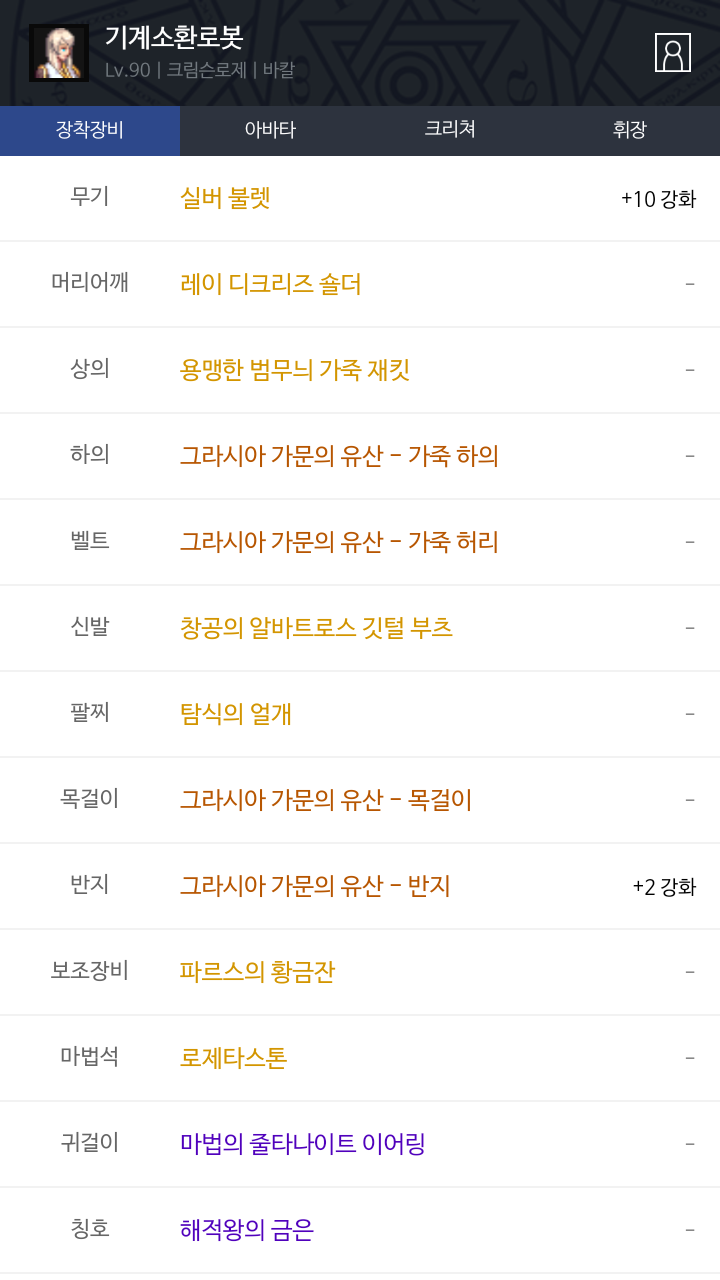Switch to the 아바타 tab
The height and width of the screenshot is (1280, 720).
click(x=270, y=130)
